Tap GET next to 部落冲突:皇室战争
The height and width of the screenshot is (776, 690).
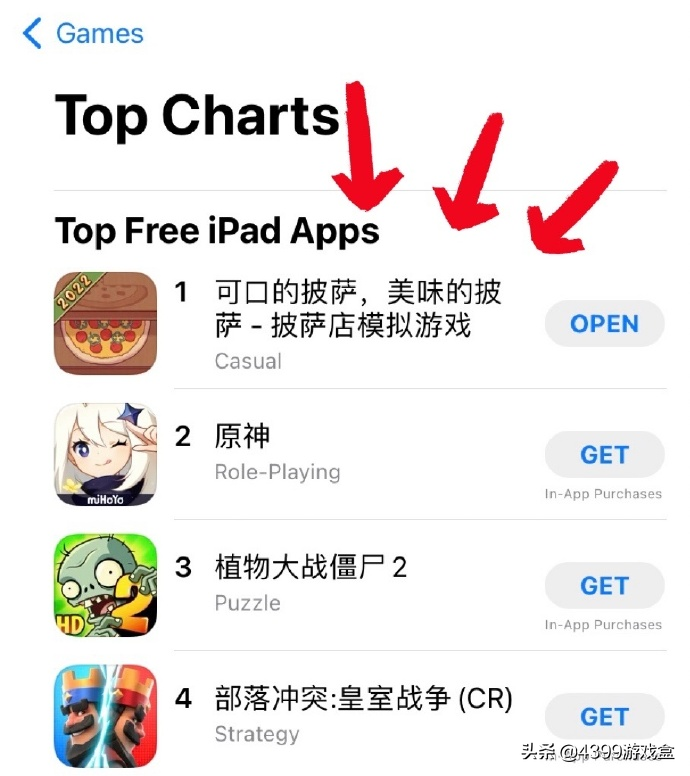tap(604, 717)
